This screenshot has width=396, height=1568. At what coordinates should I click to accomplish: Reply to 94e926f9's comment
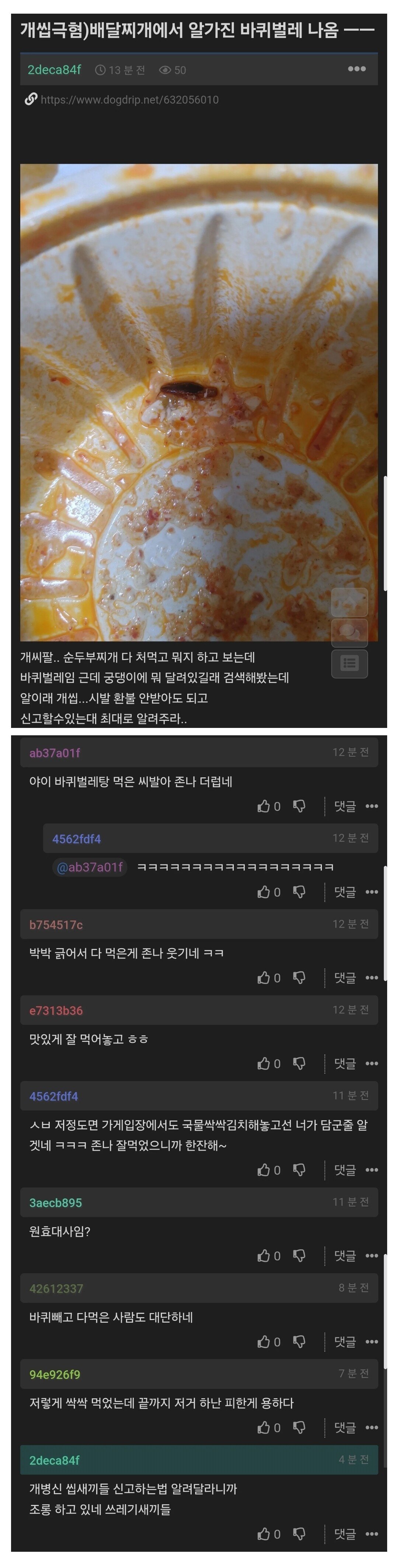pyautogui.click(x=345, y=1427)
